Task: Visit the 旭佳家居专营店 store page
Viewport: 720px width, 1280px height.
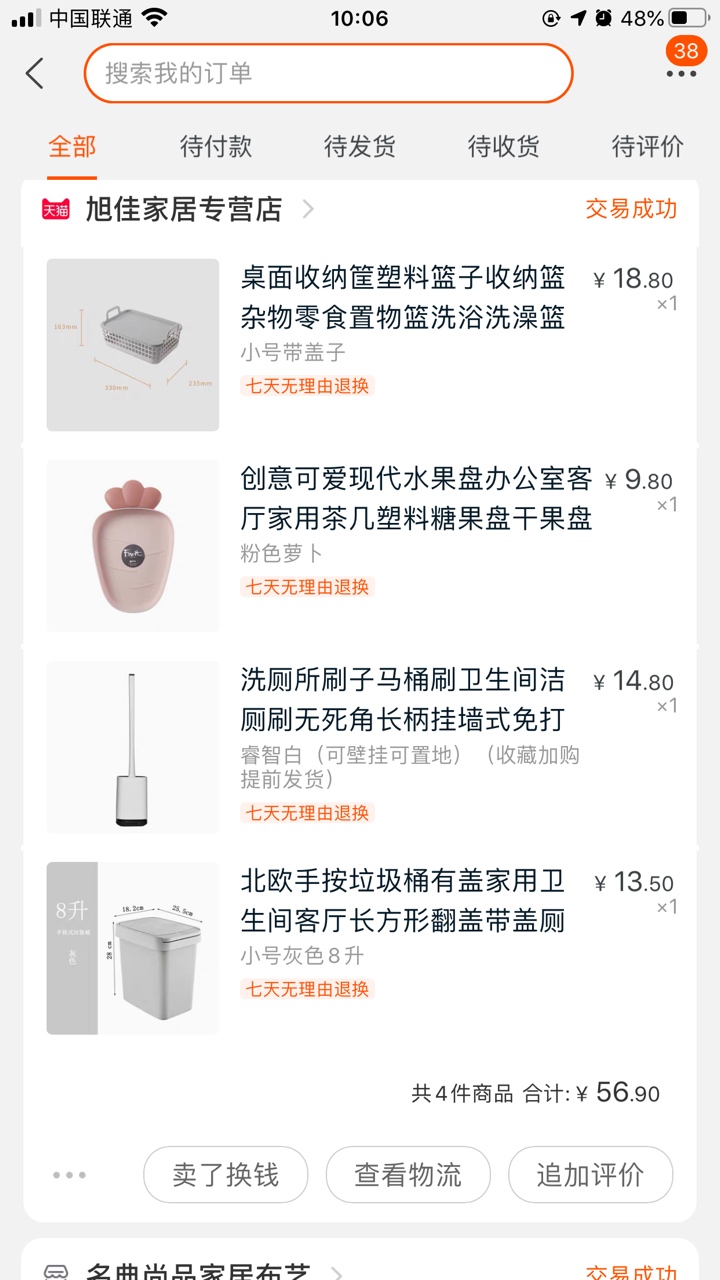Action: click(x=184, y=209)
